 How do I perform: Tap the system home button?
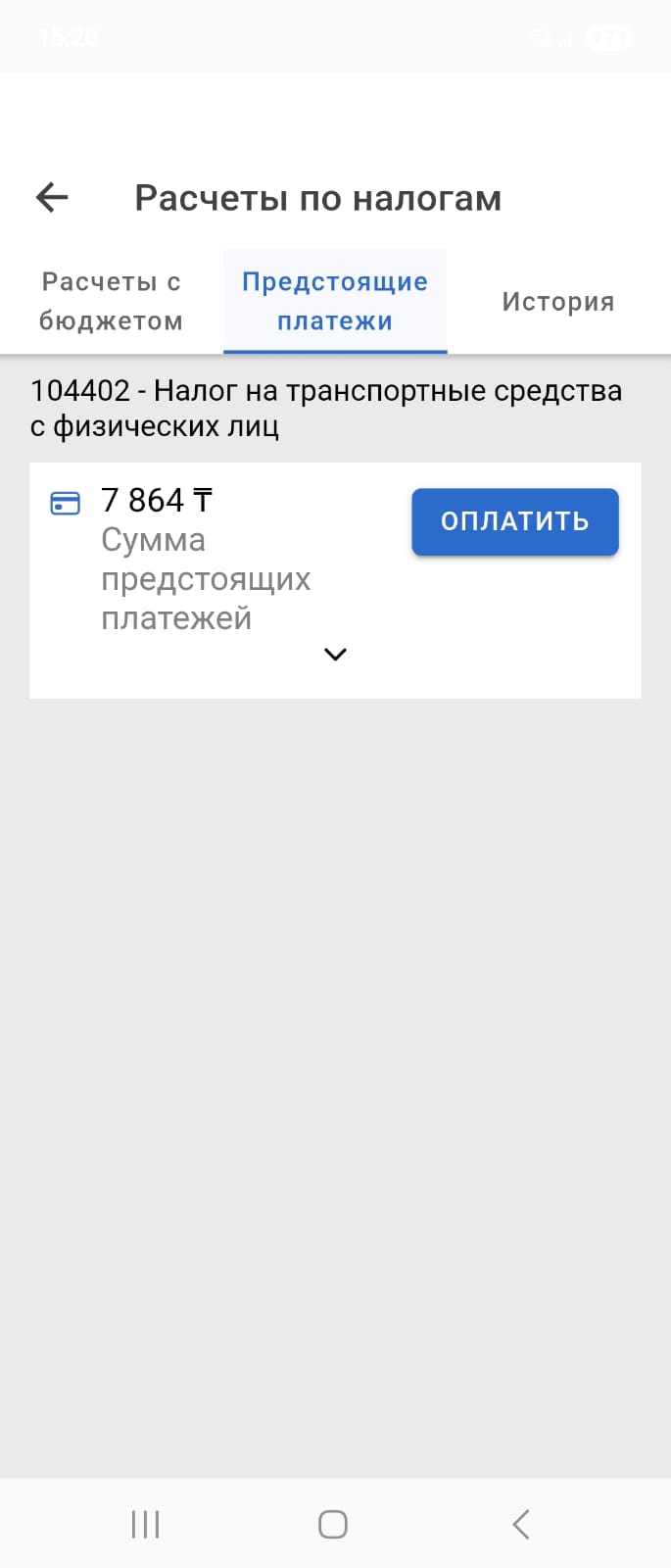point(333,1524)
